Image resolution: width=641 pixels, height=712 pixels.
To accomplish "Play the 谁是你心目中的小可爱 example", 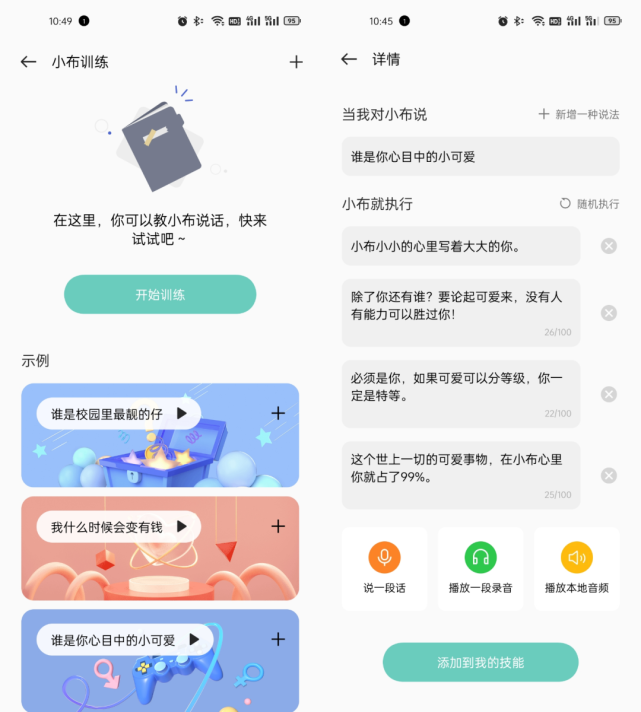I will coord(194,639).
